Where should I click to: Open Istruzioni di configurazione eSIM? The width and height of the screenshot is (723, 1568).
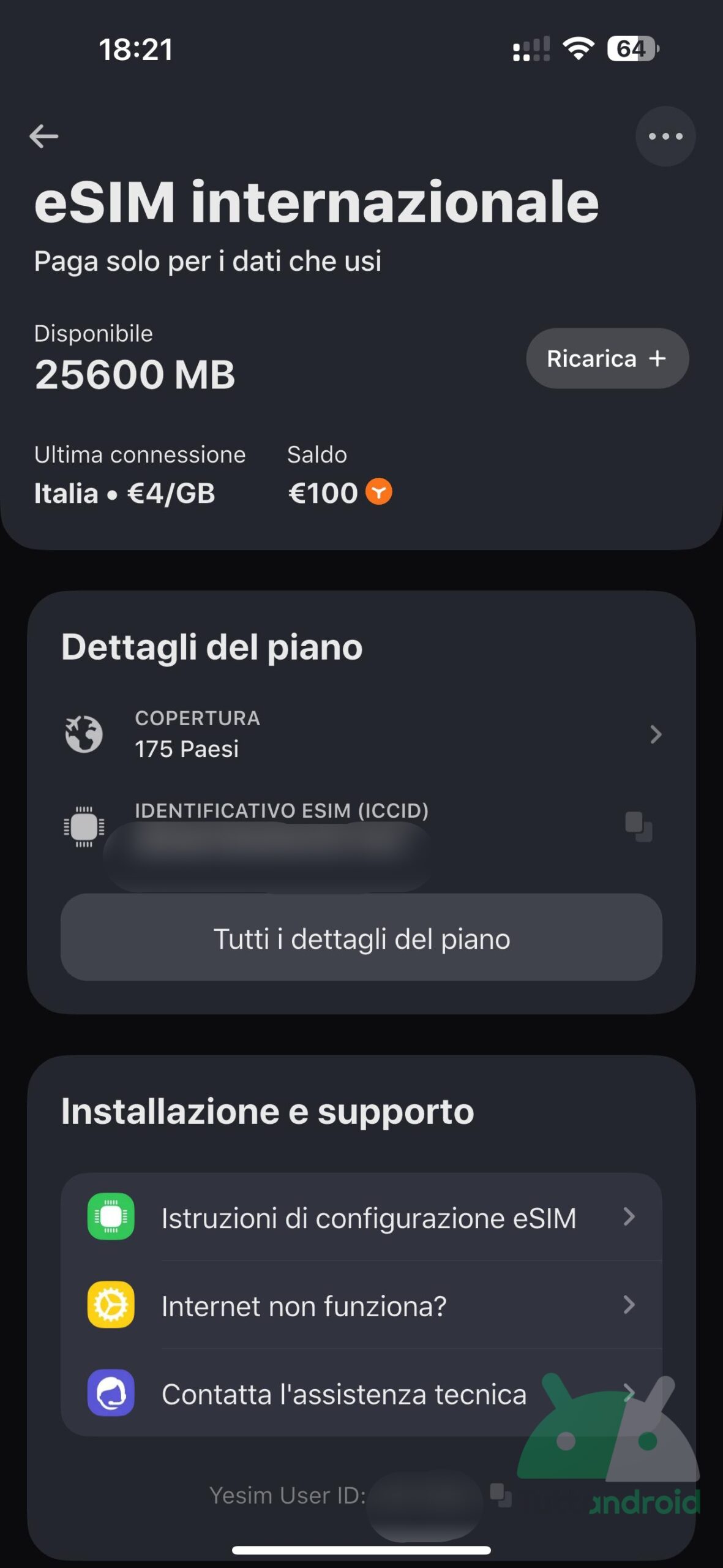click(x=361, y=1217)
